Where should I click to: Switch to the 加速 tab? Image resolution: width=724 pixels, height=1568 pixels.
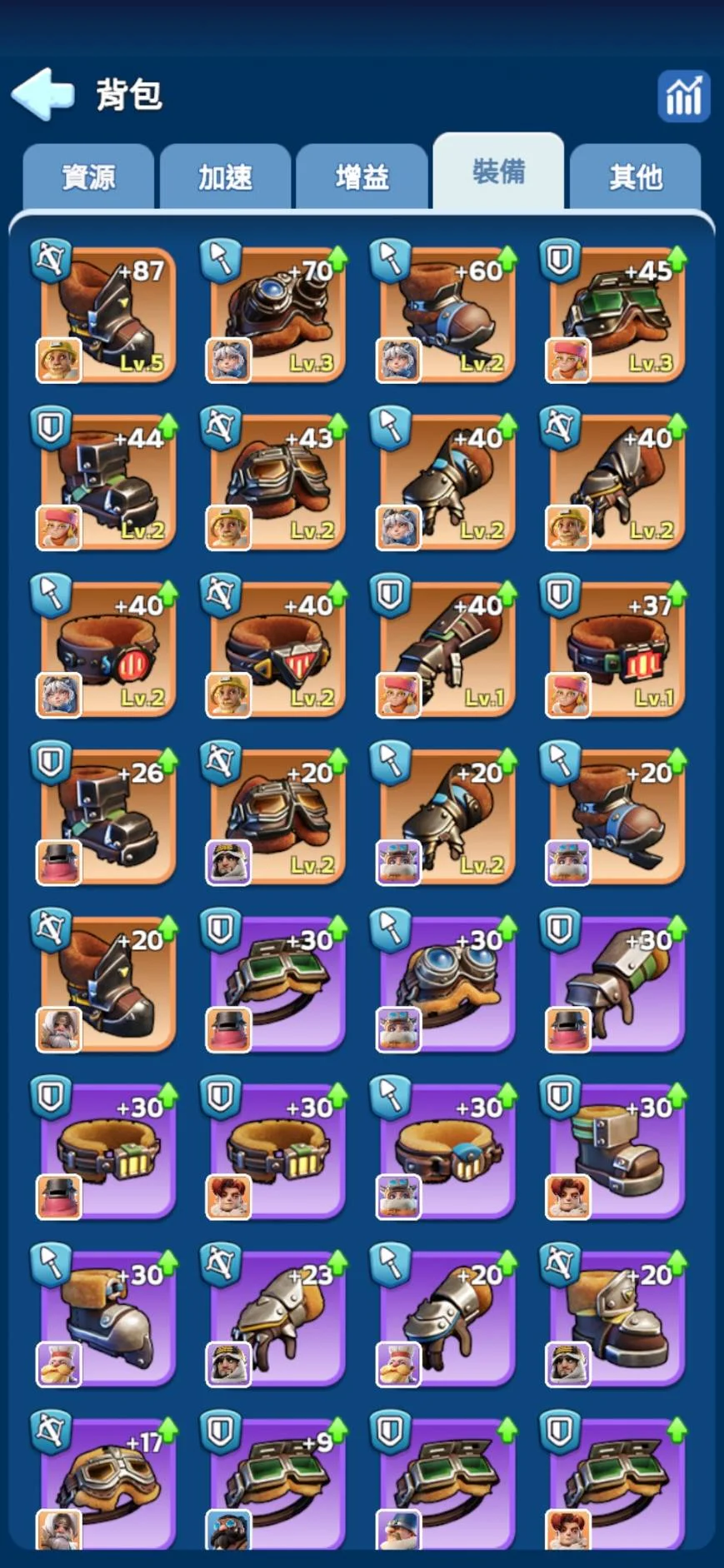pyautogui.click(x=225, y=177)
